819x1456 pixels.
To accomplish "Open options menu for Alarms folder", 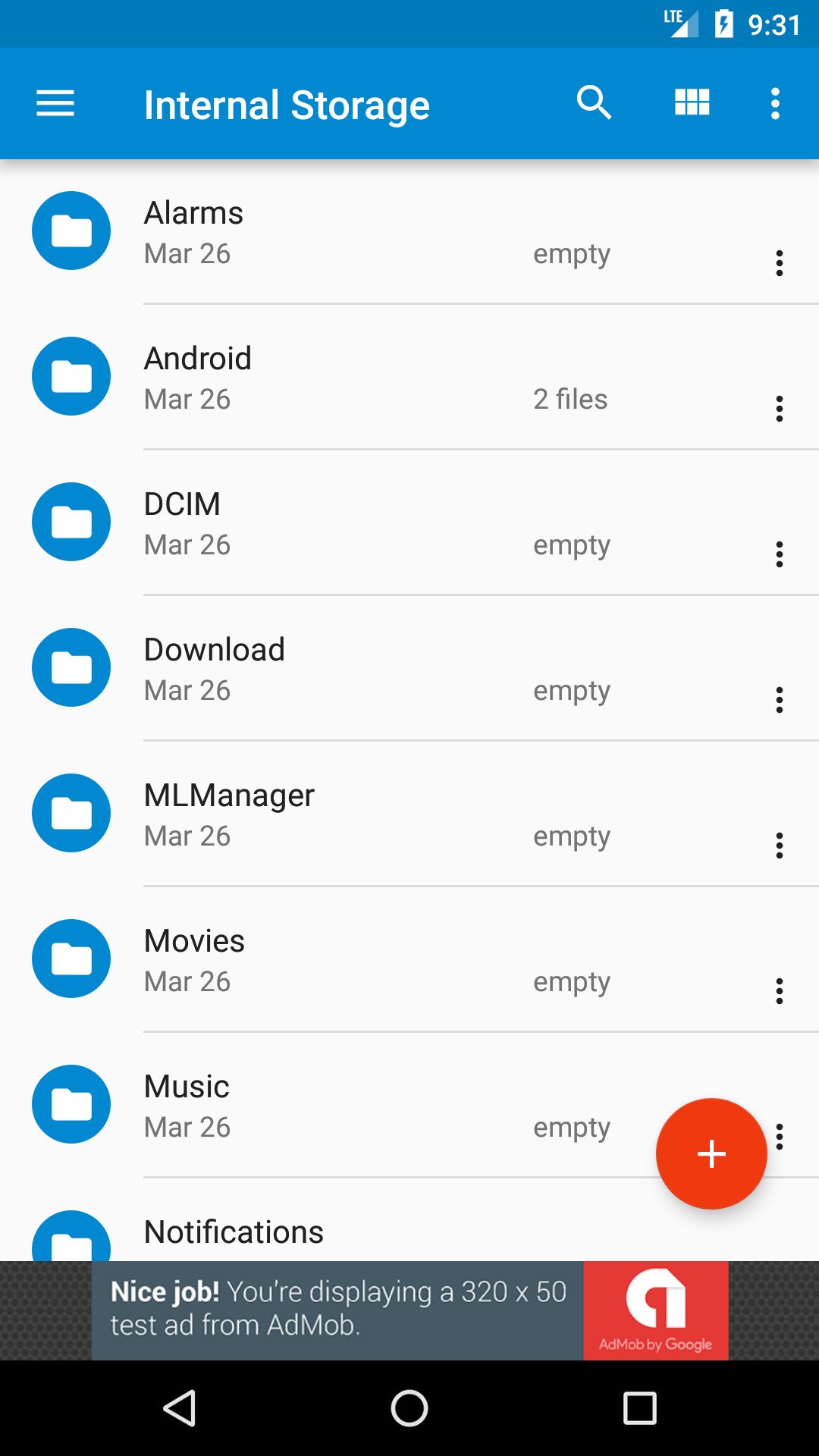I will pyautogui.click(x=780, y=264).
